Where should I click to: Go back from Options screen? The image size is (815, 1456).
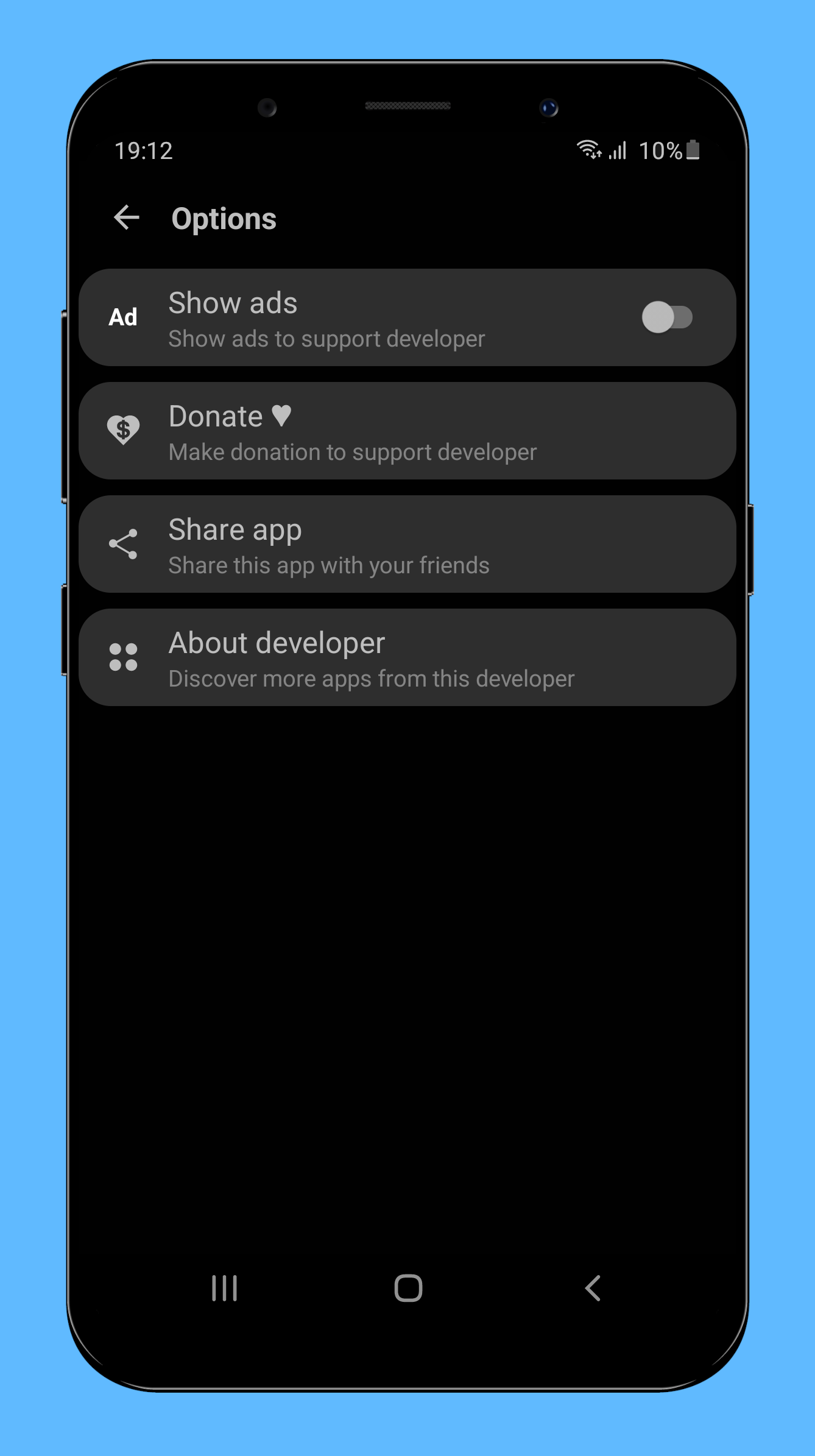[x=127, y=218]
